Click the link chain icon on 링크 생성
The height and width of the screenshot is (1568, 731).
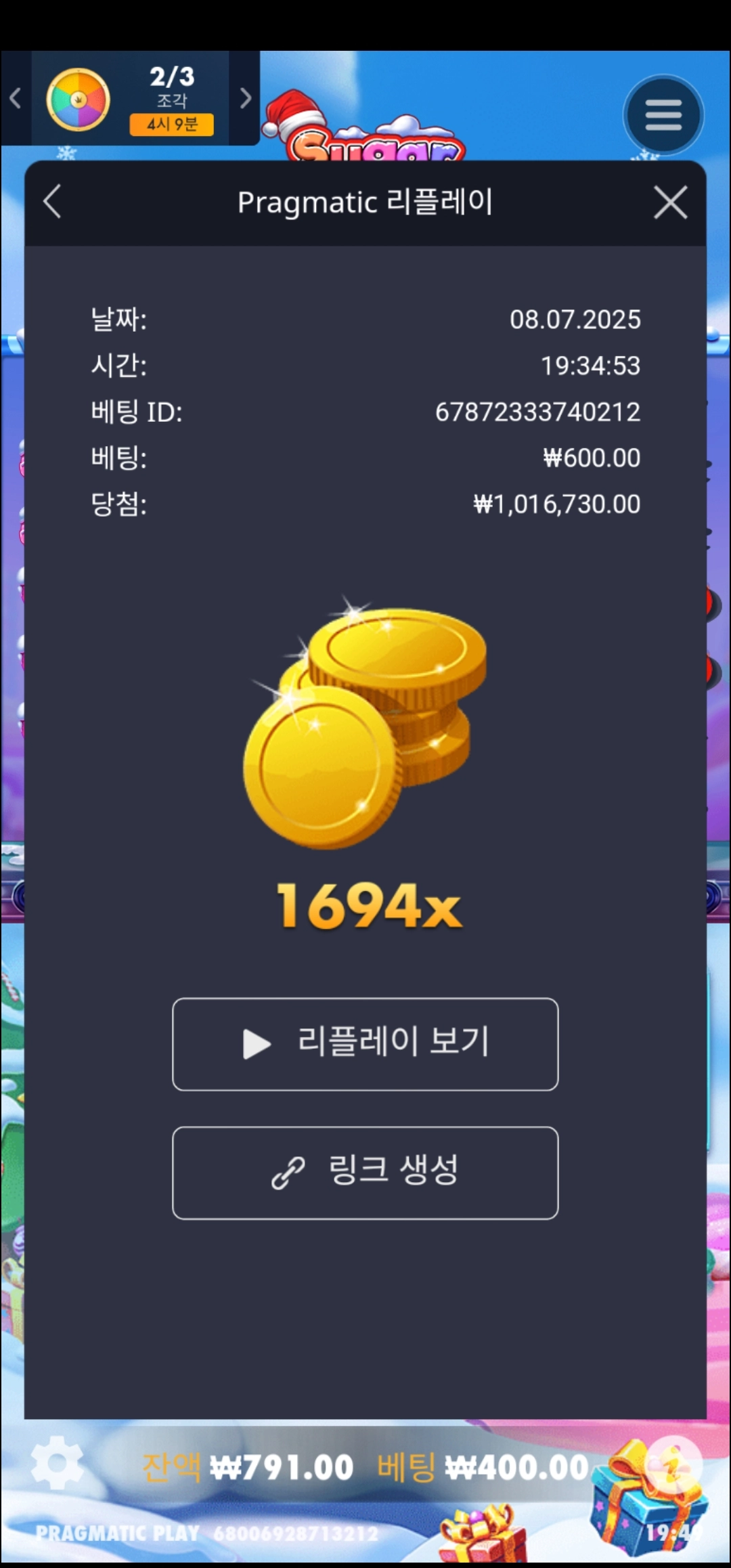coord(287,1173)
